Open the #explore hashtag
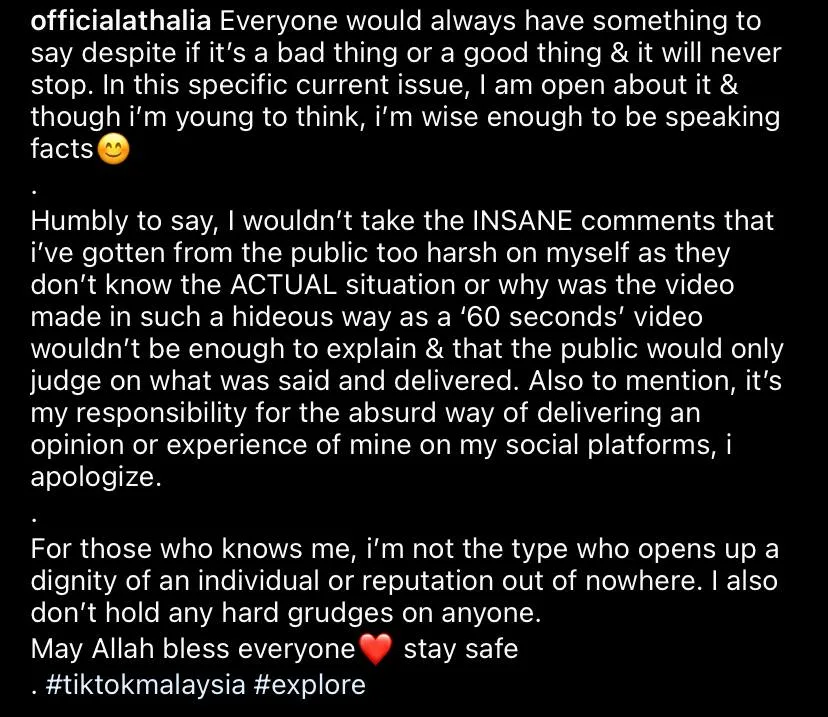 (x=317, y=685)
